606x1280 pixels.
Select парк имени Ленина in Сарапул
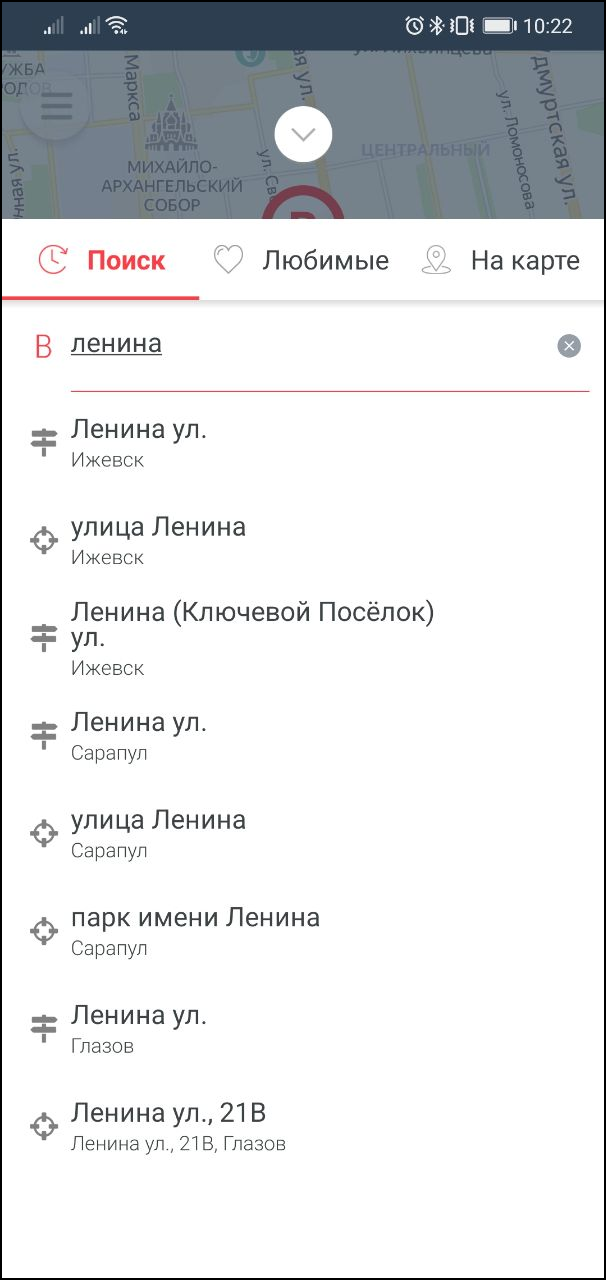coord(303,930)
